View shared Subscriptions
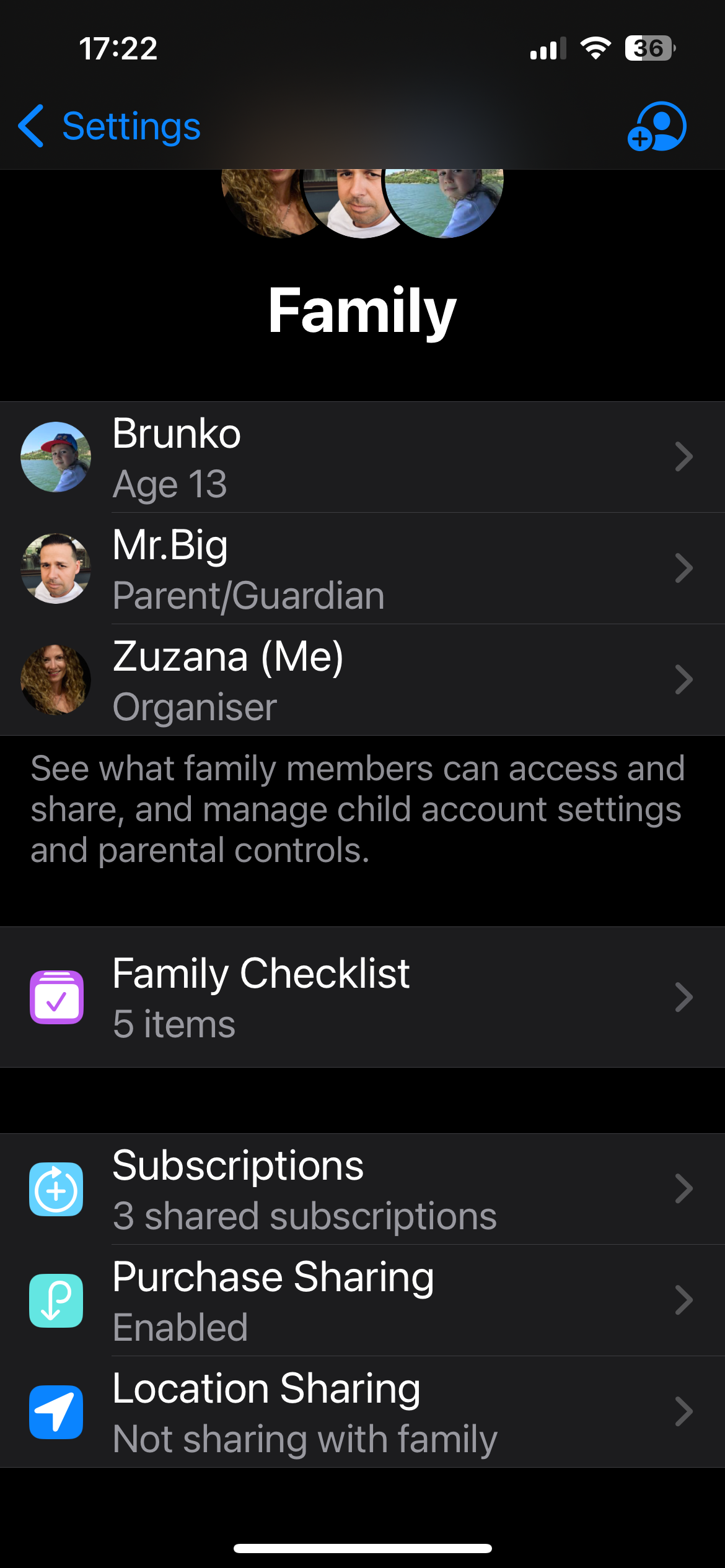 click(362, 1190)
